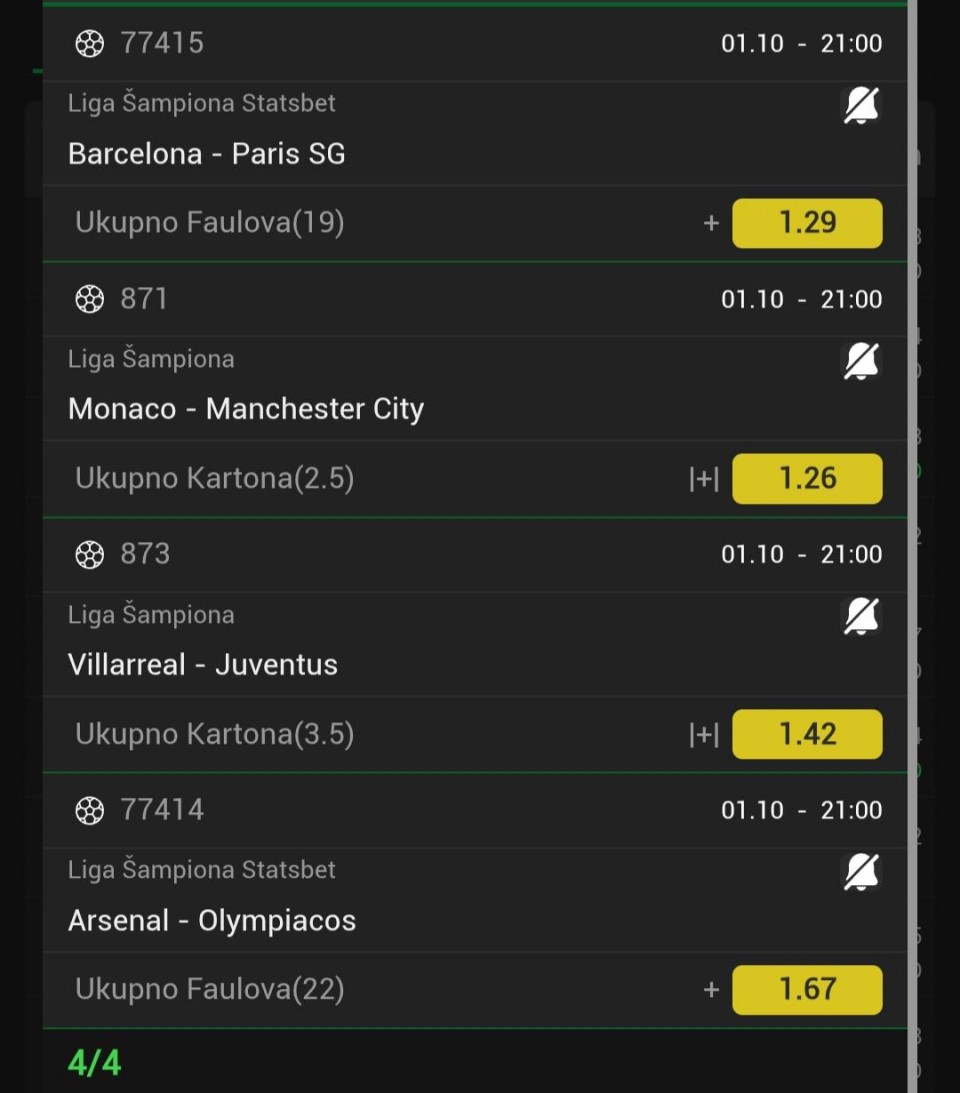Open the Villarreal - Juventus match

click(x=203, y=665)
